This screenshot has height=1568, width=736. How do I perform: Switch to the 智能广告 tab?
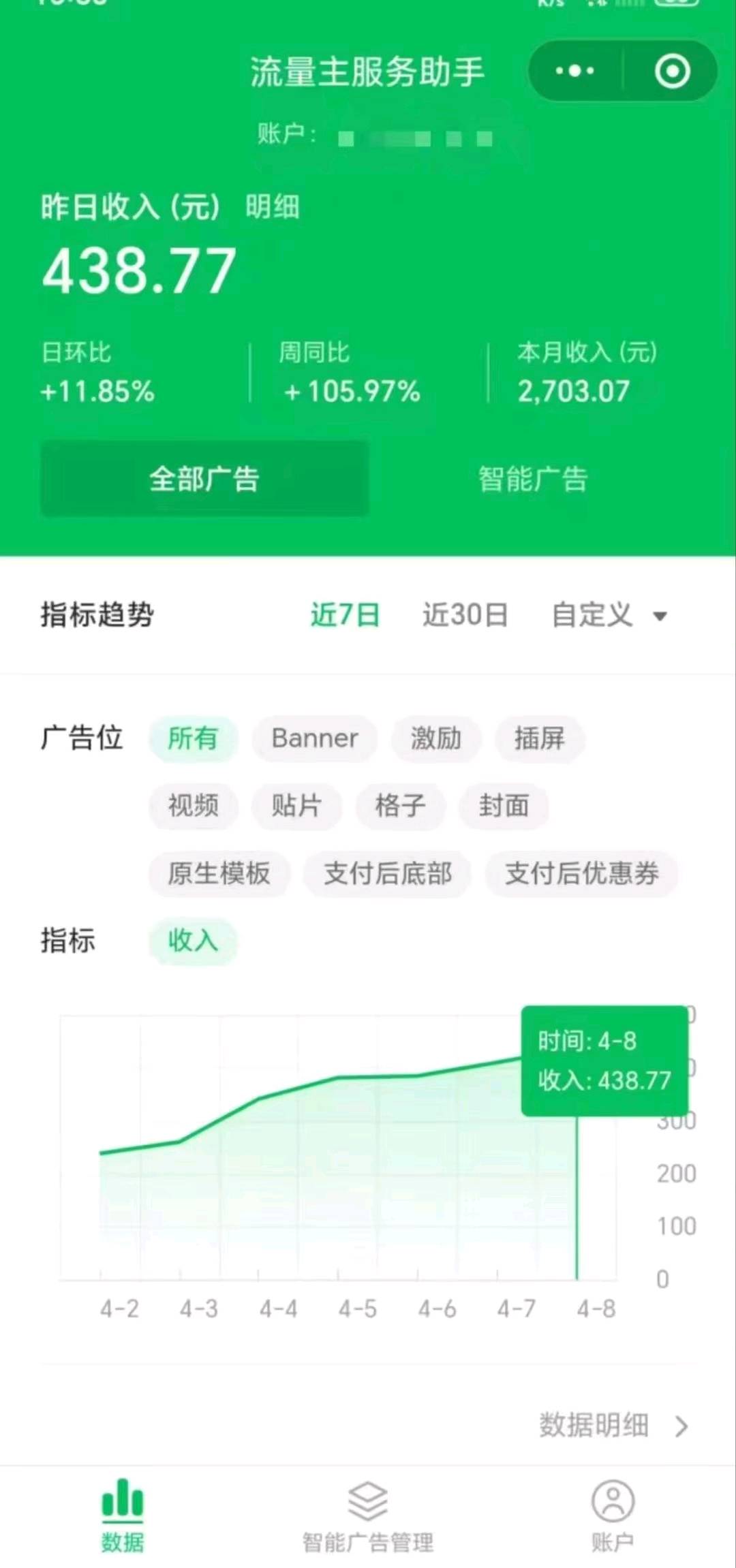532,479
